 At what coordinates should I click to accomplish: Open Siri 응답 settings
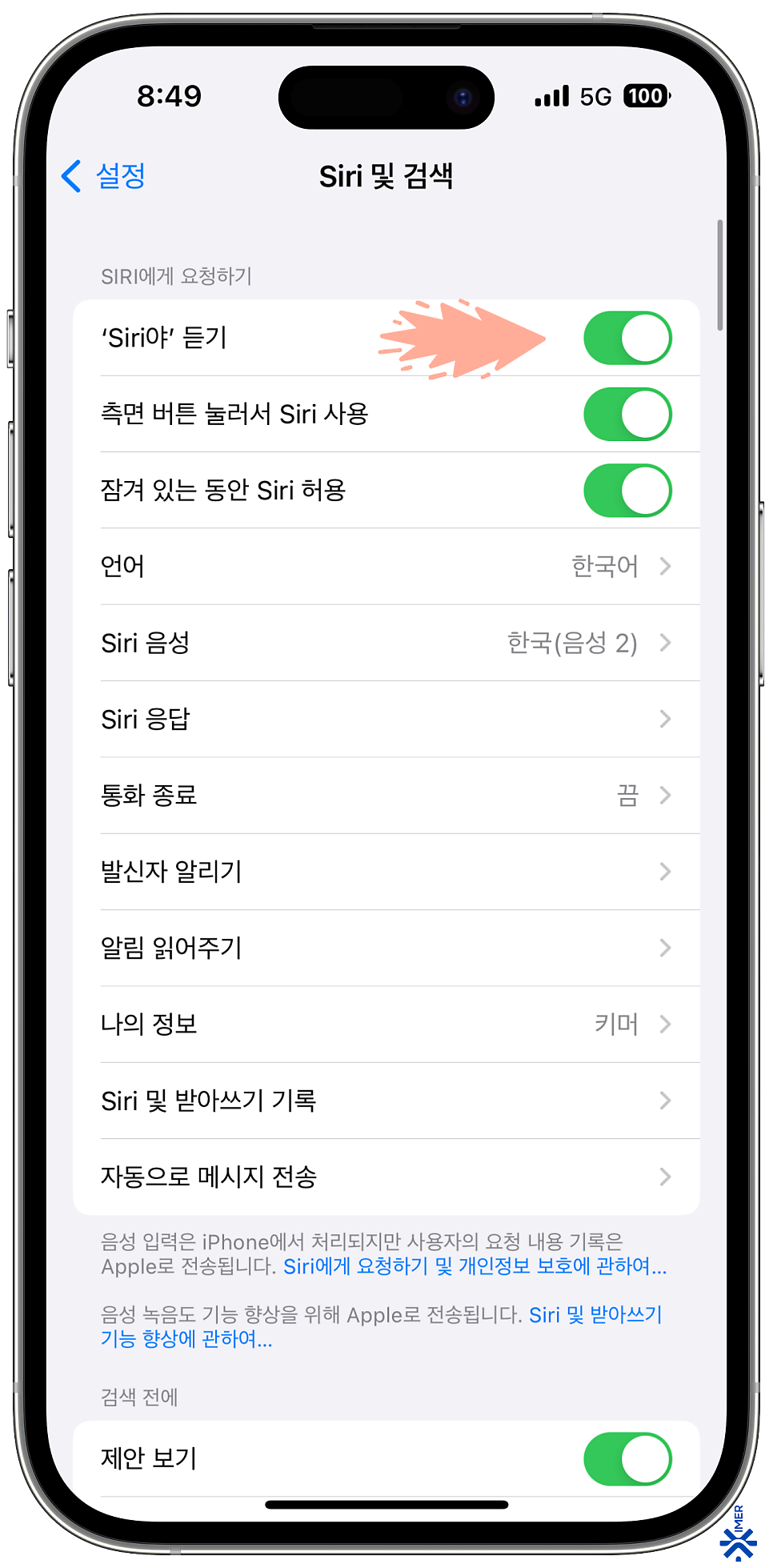(x=386, y=719)
